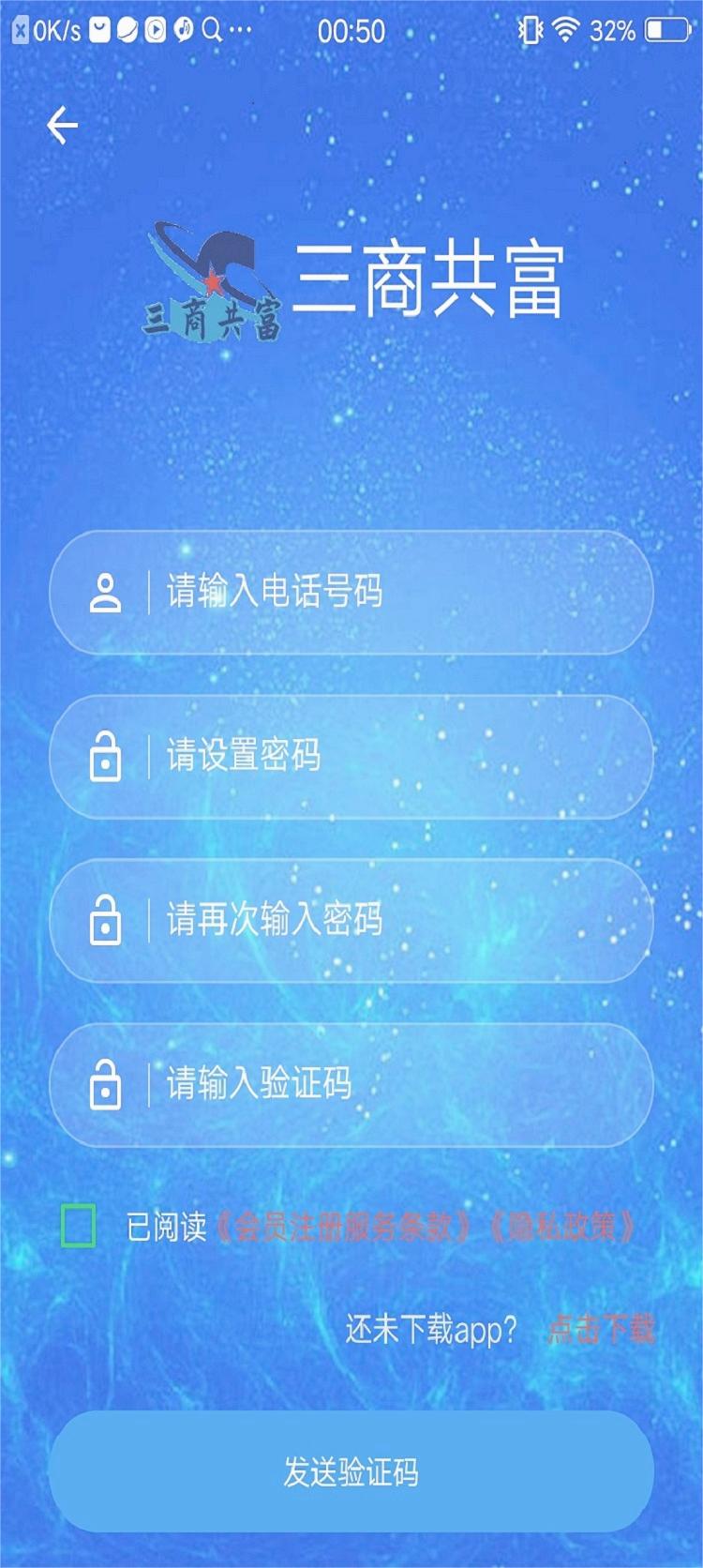Enable the 已阅读 agreement checkbox

[x=78, y=1224]
